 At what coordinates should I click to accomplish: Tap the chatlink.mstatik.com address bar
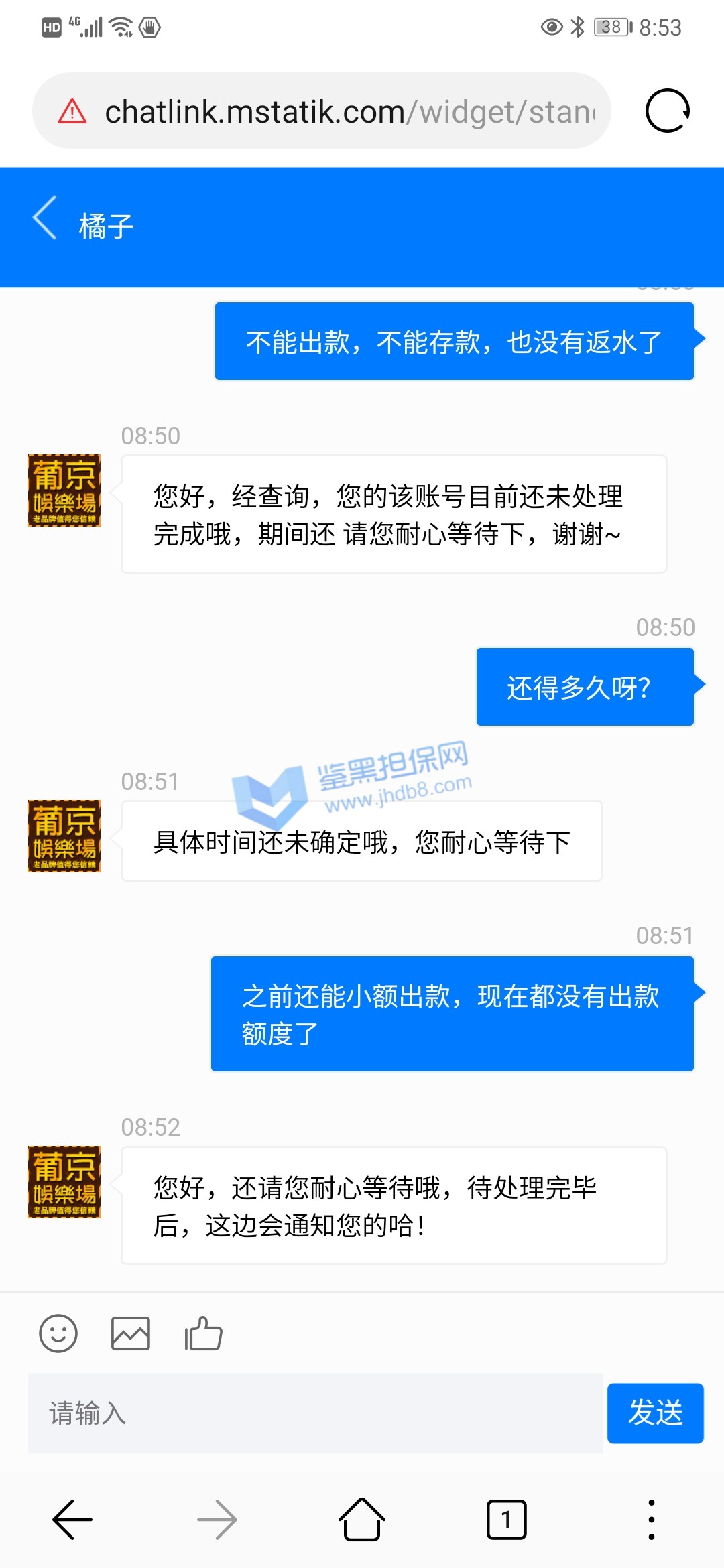click(x=349, y=111)
